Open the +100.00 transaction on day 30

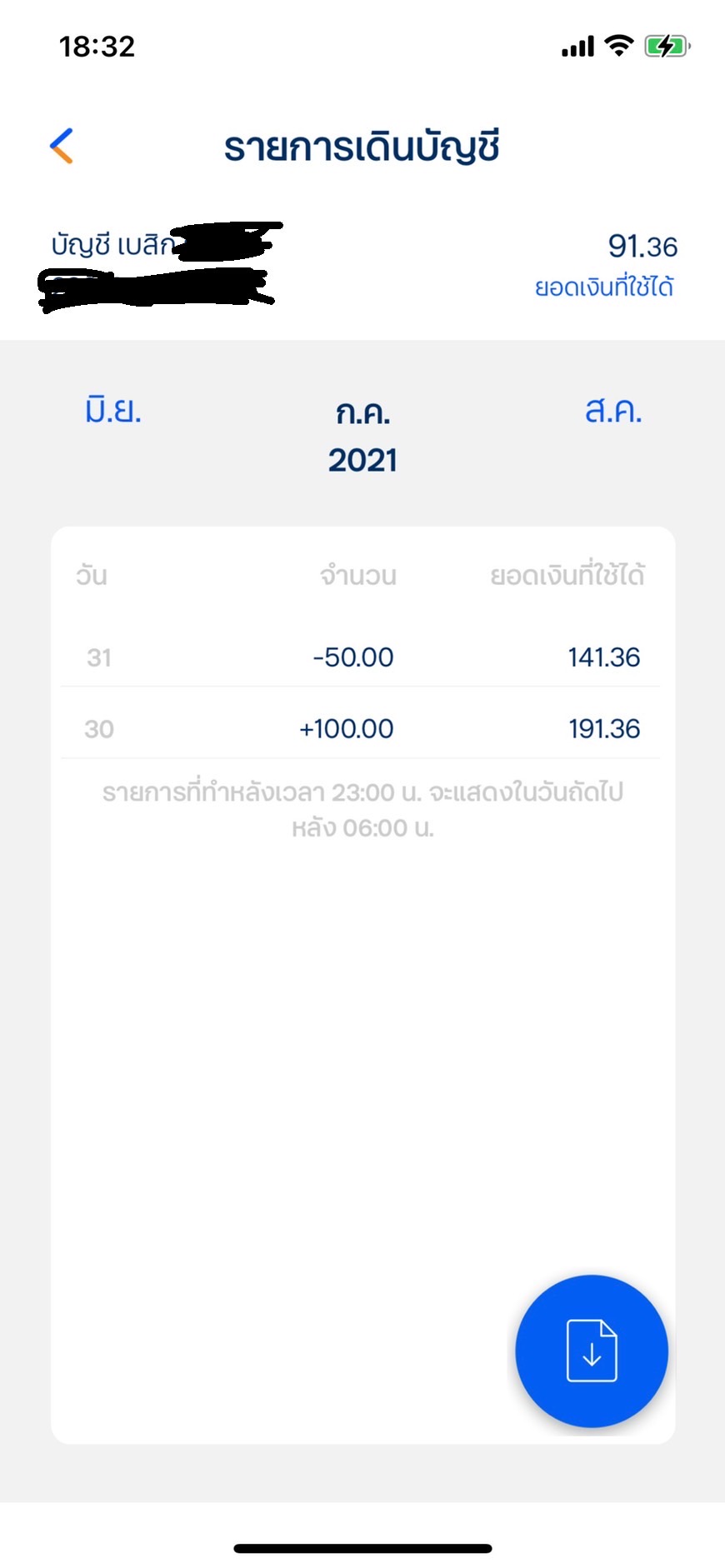[359, 728]
